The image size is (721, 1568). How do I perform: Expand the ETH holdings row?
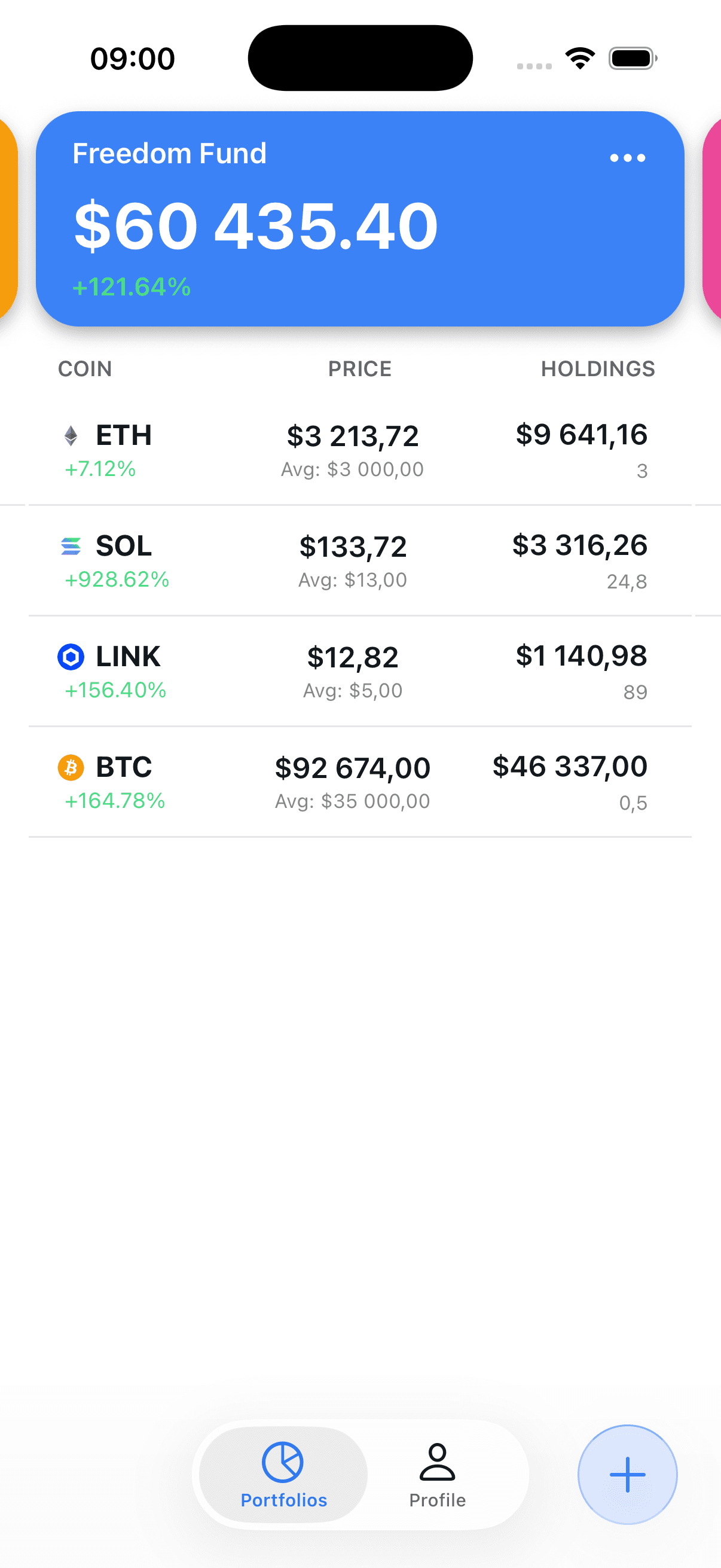360,450
